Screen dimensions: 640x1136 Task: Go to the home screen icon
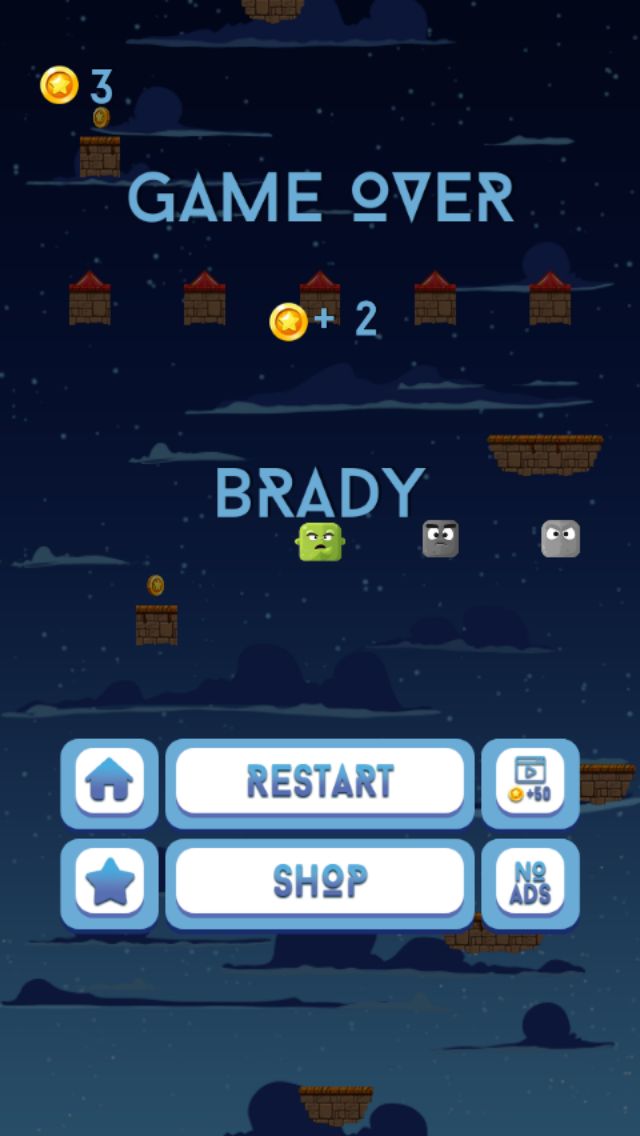[x=109, y=781]
